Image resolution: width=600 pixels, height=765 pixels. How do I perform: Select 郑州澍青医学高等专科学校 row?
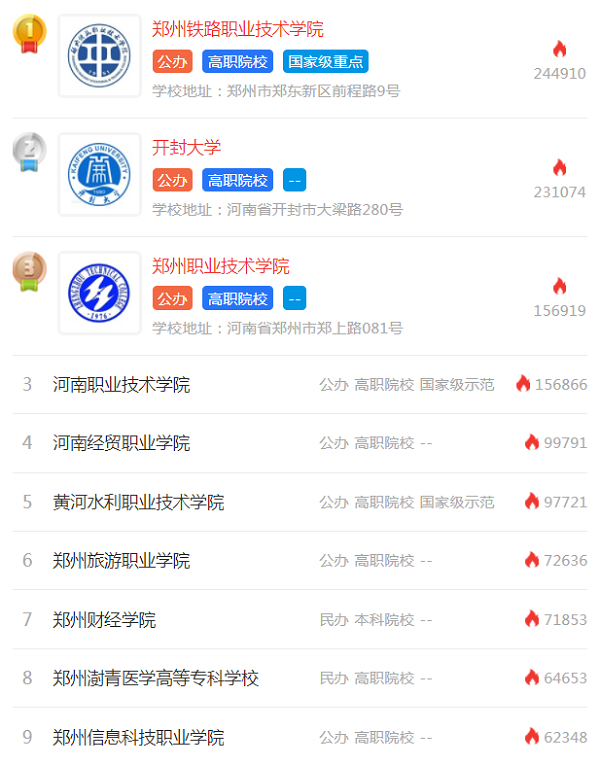click(156, 679)
